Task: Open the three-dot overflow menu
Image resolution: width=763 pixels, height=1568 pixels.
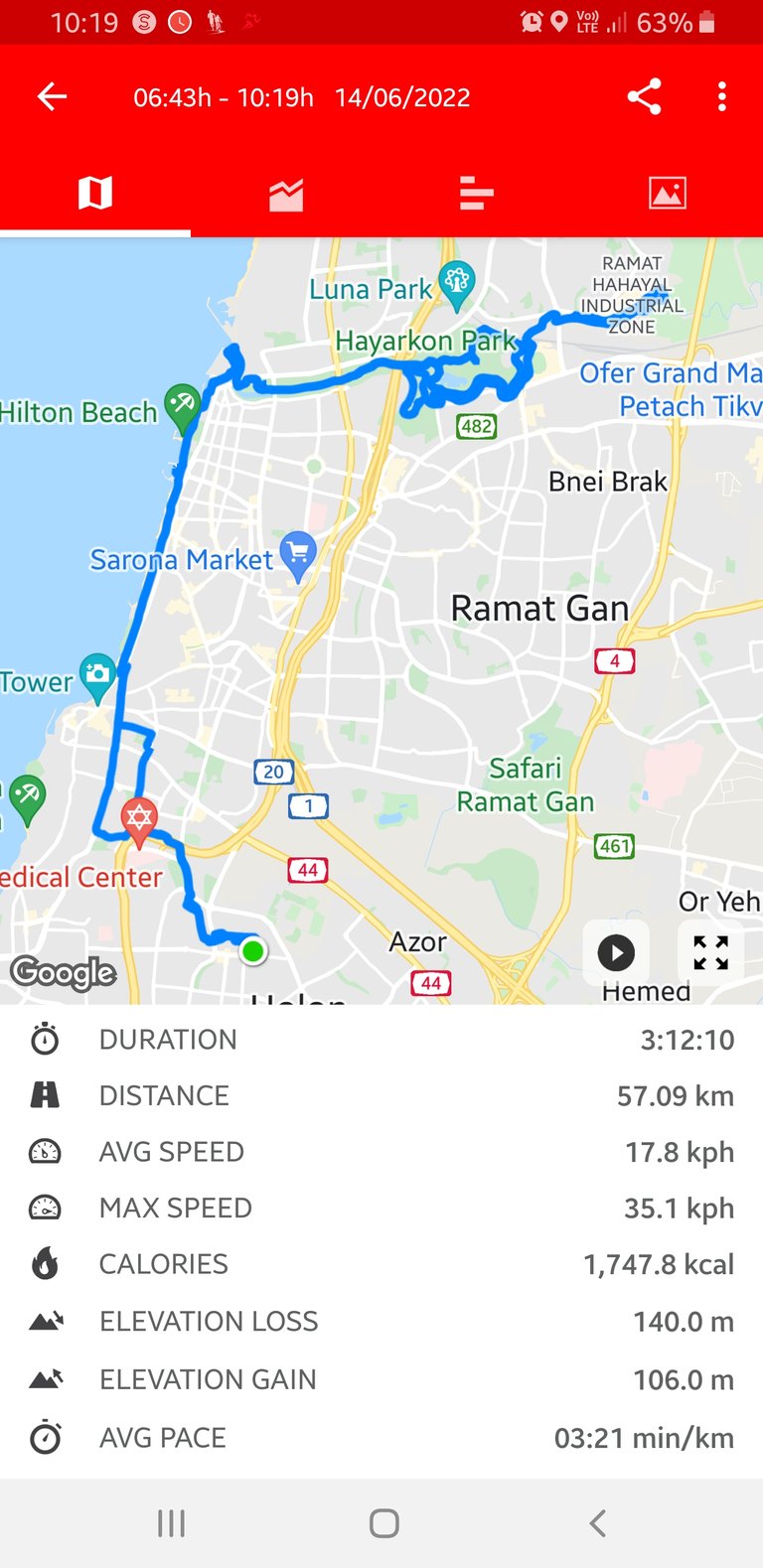Action: [x=722, y=96]
